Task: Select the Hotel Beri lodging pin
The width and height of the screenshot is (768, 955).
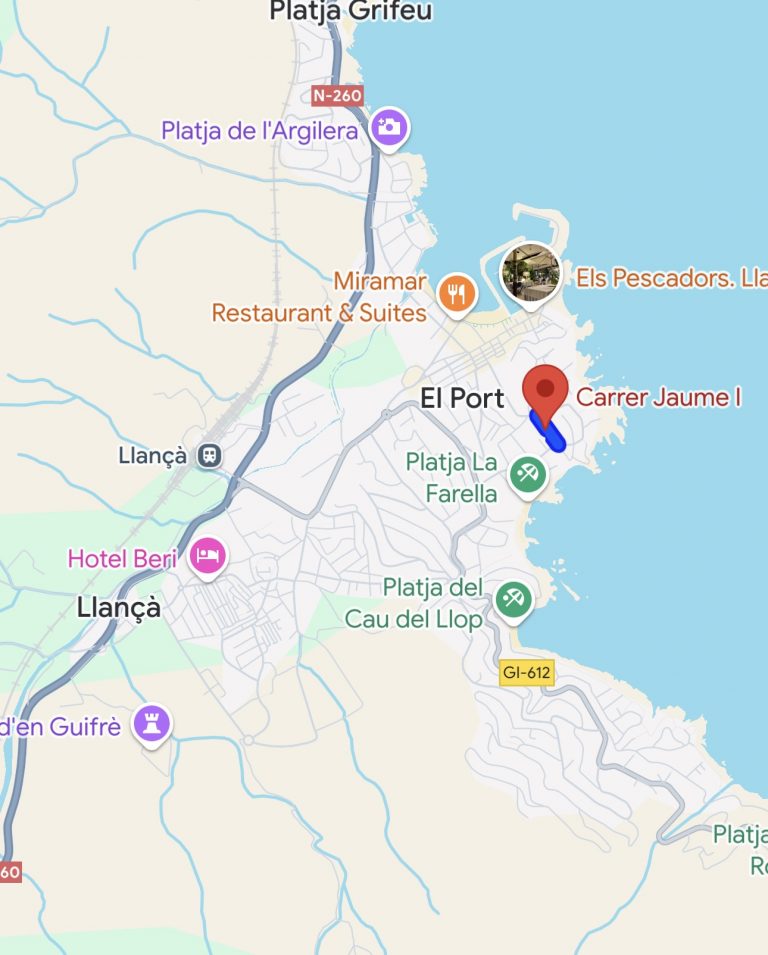Action: [x=208, y=556]
